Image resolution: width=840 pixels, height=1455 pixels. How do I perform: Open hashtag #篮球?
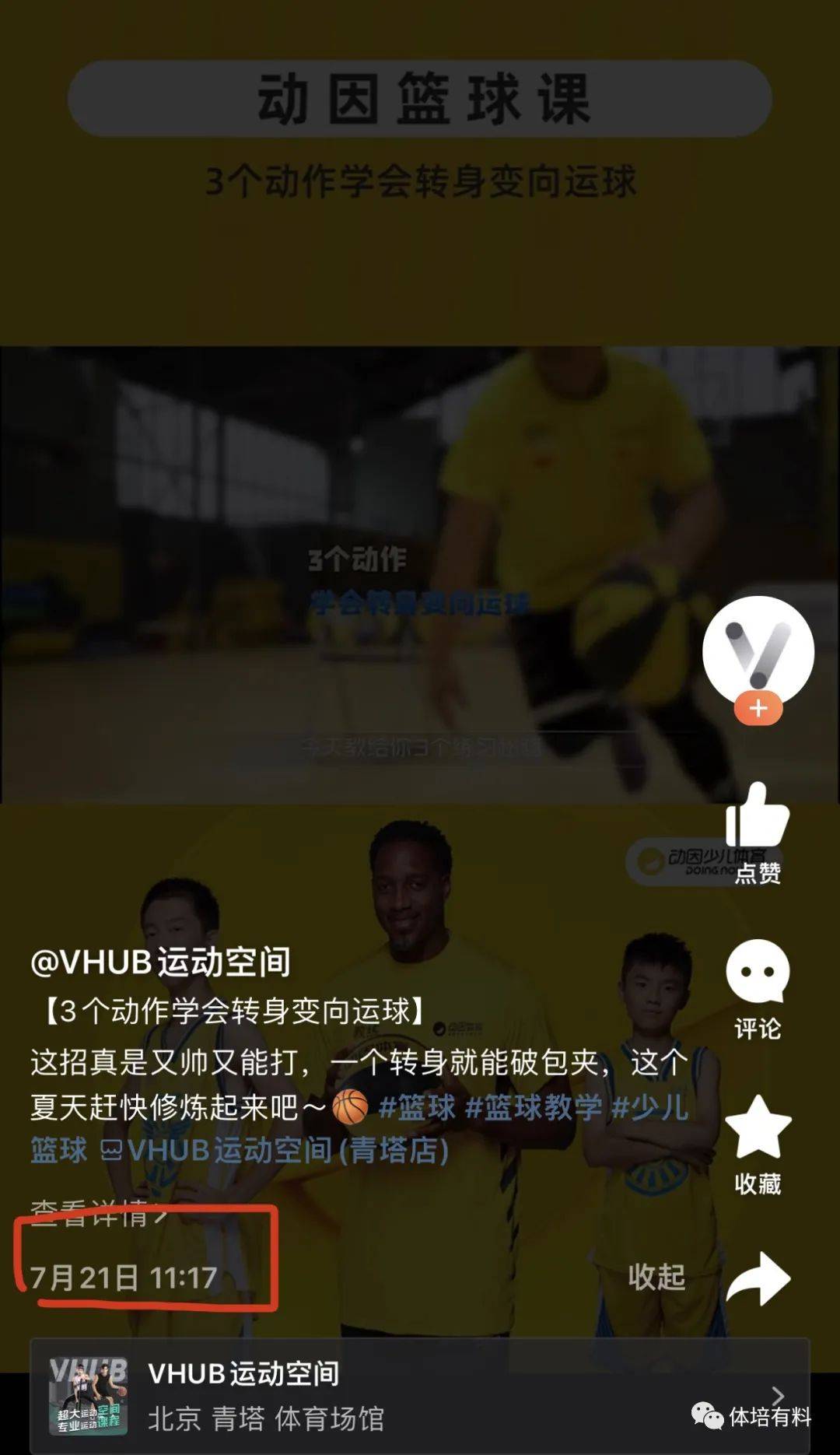coord(416,1107)
